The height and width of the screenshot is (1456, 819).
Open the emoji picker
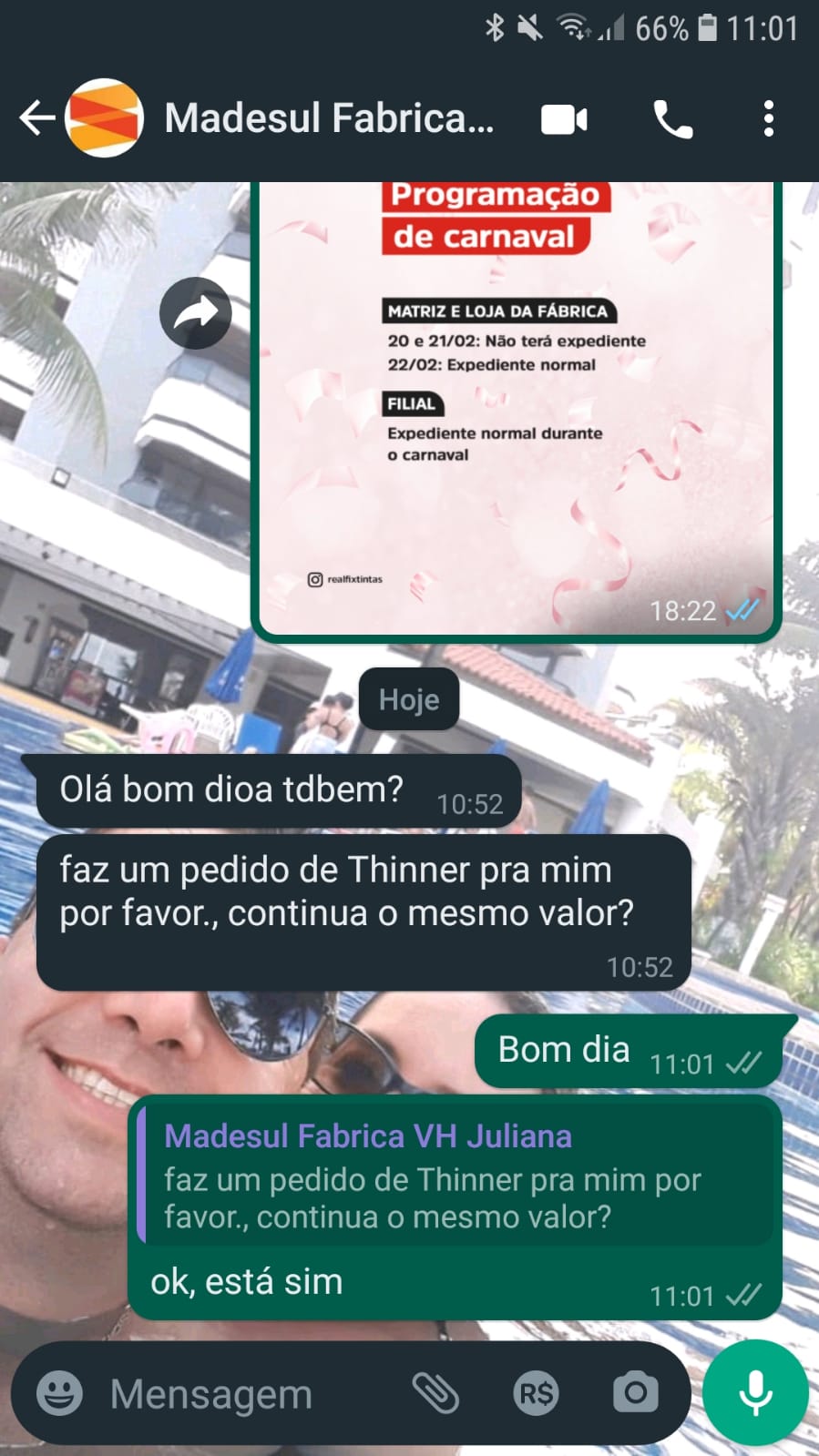tap(59, 1392)
